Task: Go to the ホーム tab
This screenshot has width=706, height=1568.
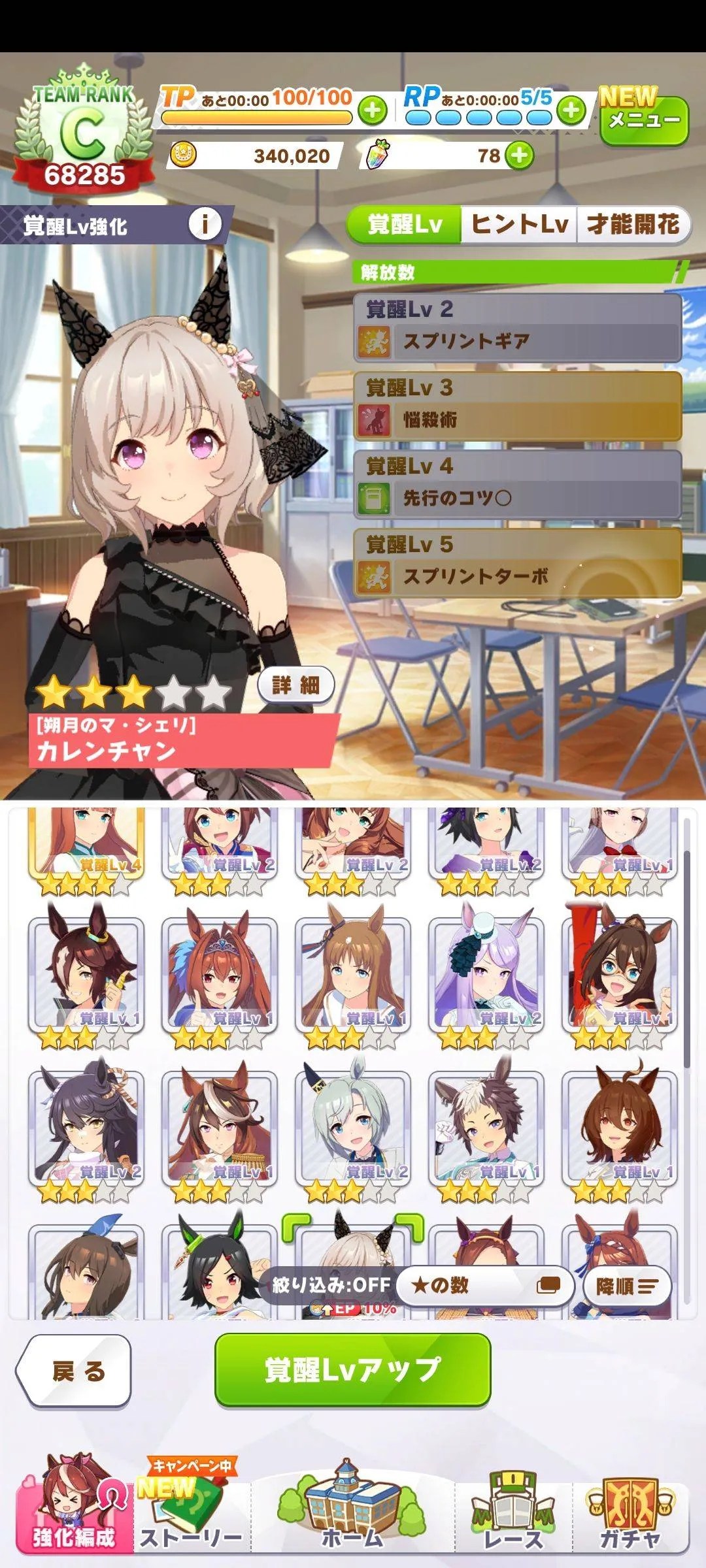Action: click(352, 1516)
